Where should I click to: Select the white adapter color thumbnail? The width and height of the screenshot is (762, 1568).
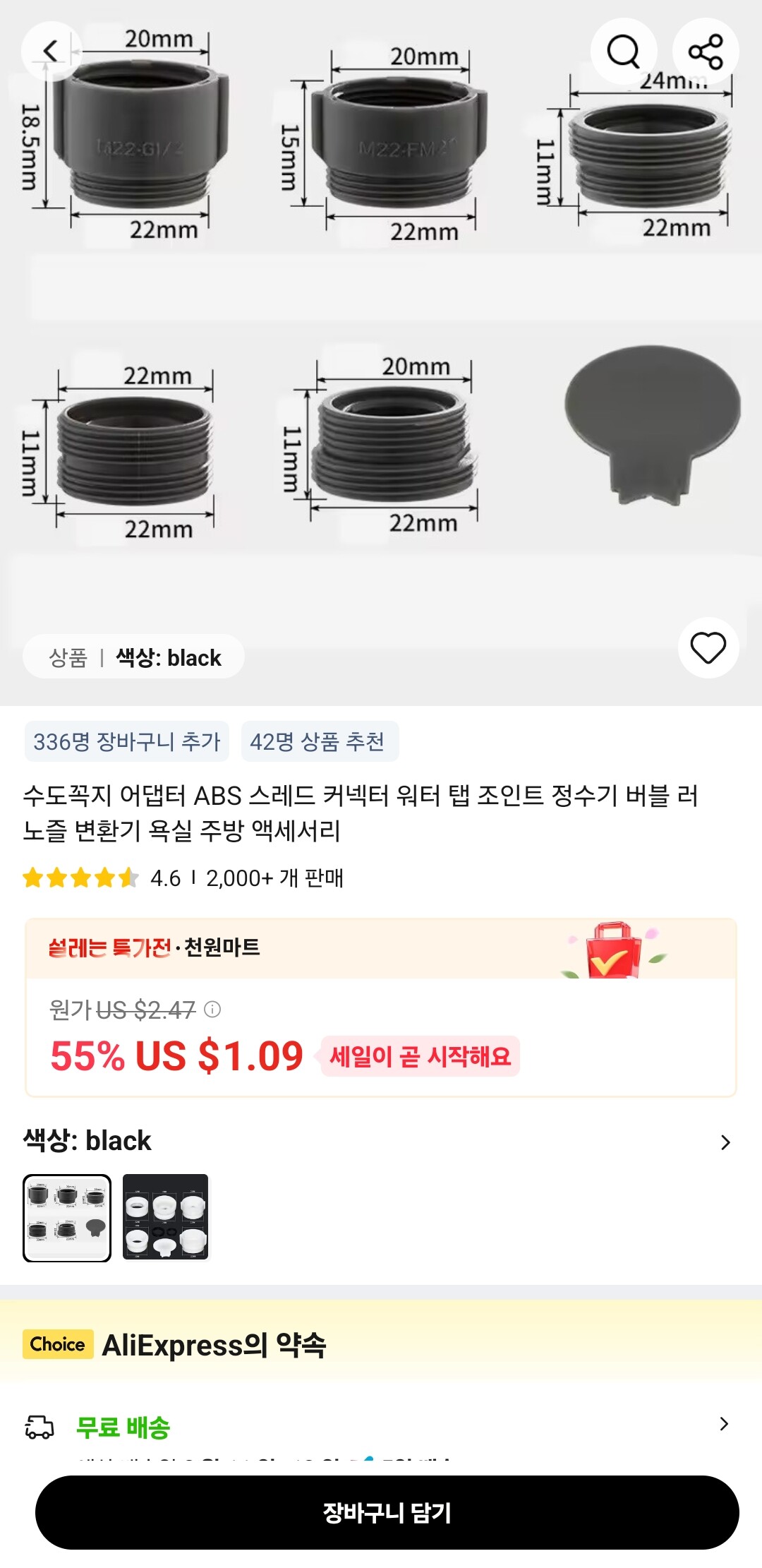pyautogui.click(x=166, y=1217)
